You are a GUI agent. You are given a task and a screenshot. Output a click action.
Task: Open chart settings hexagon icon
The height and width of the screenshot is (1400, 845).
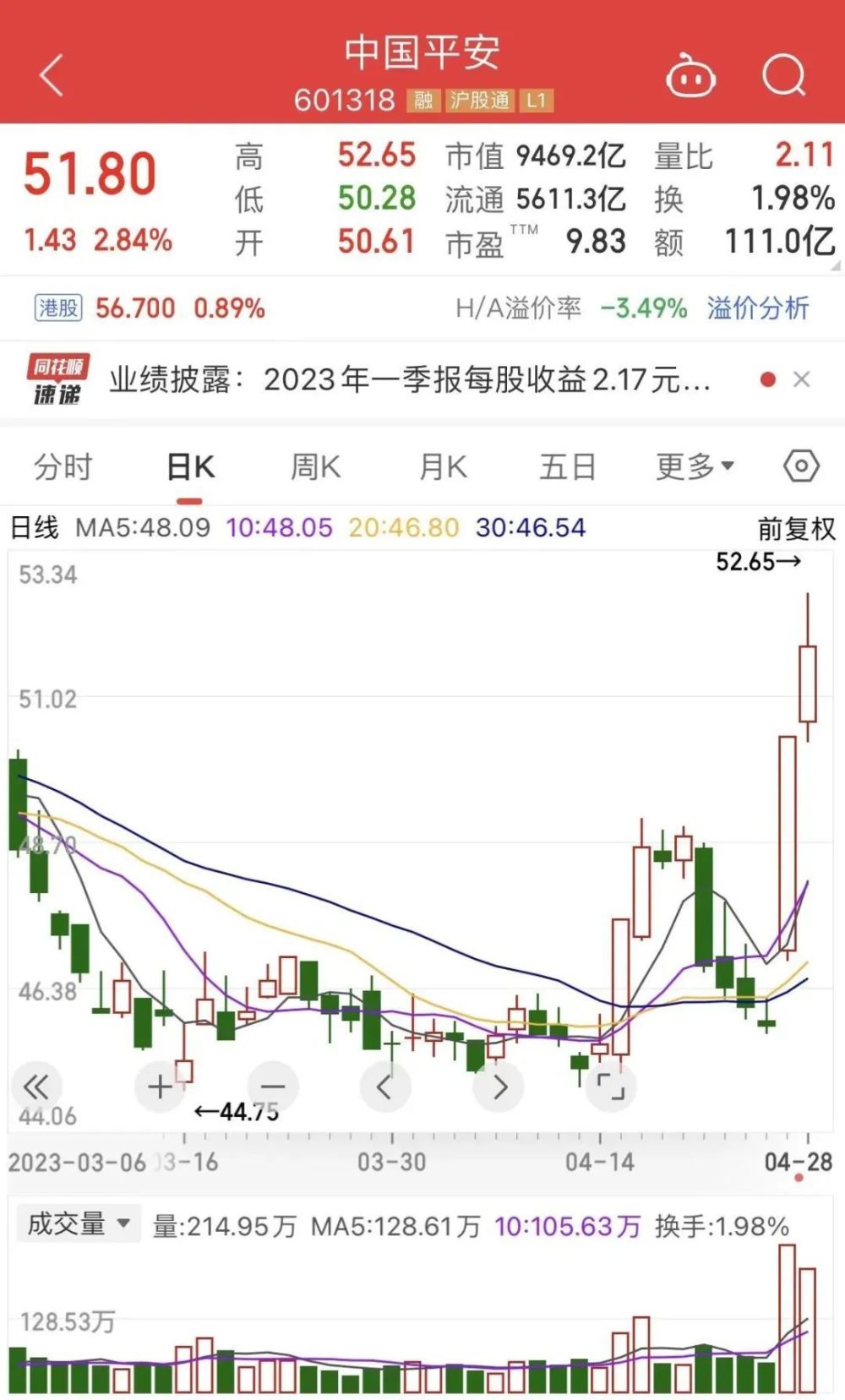click(x=801, y=466)
